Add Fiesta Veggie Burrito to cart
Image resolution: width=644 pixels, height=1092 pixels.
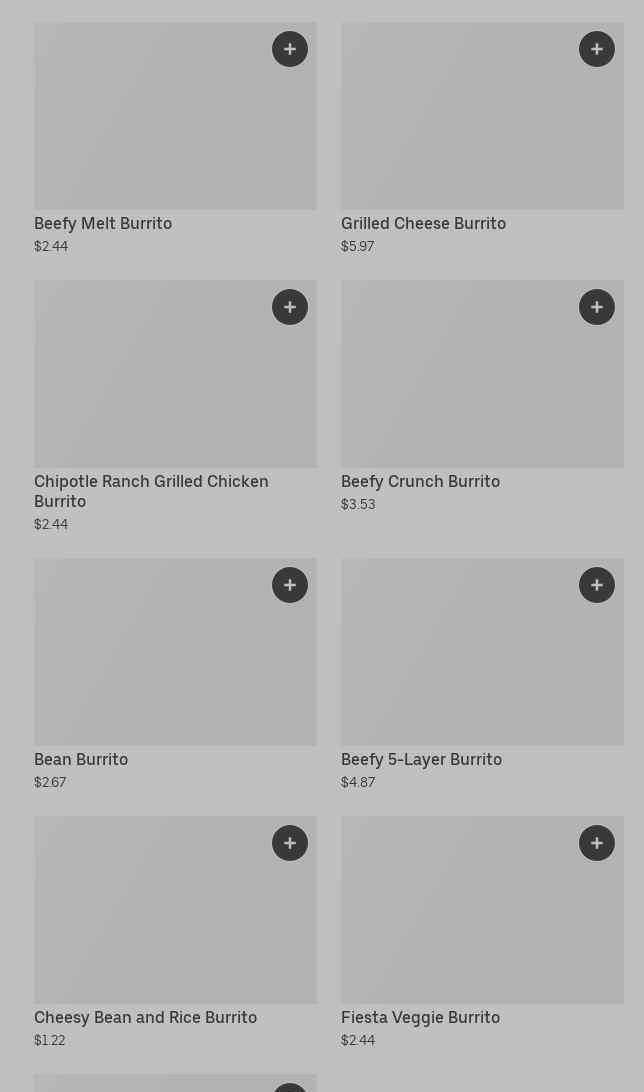point(597,843)
